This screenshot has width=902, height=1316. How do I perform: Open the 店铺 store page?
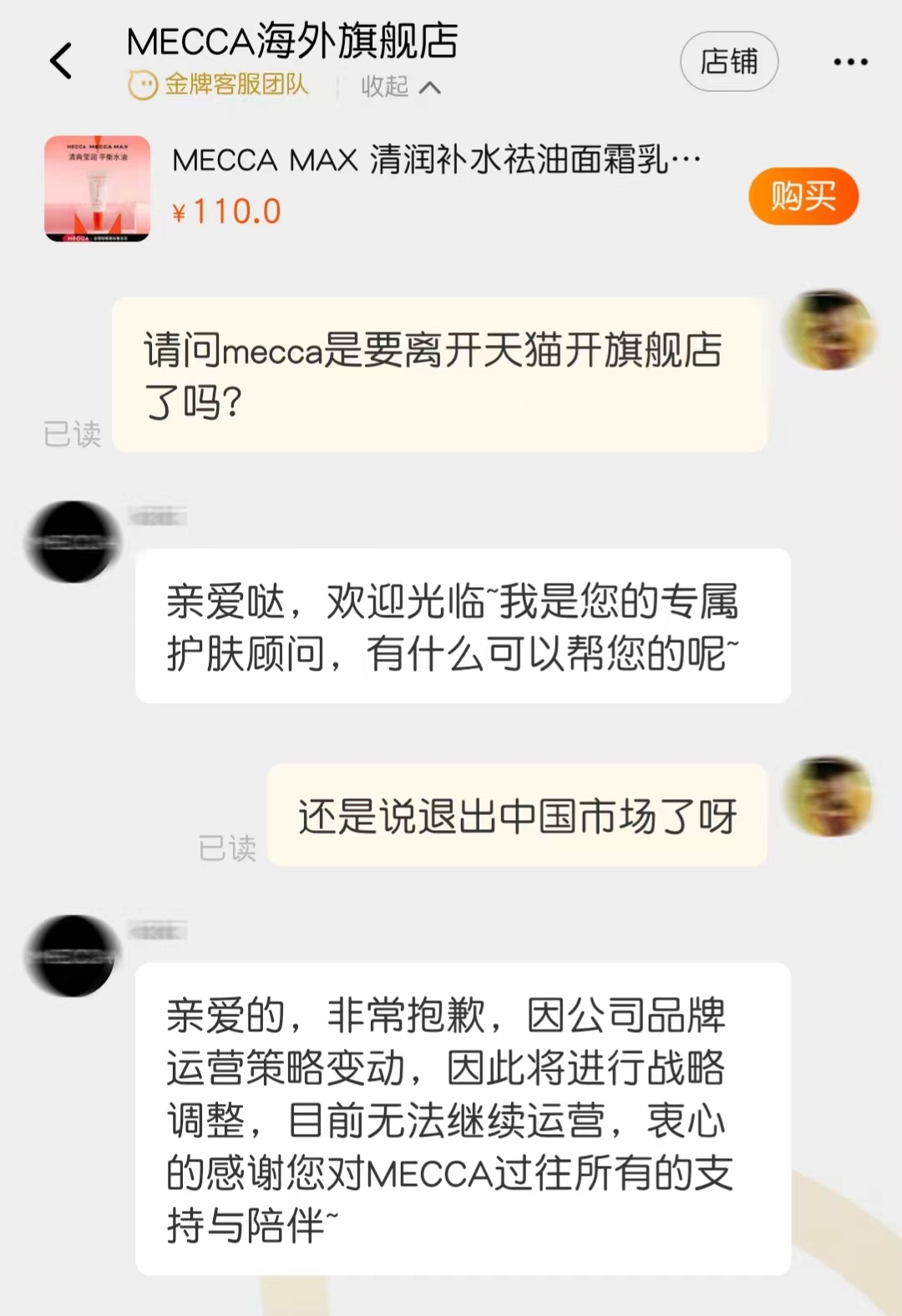click(x=728, y=62)
